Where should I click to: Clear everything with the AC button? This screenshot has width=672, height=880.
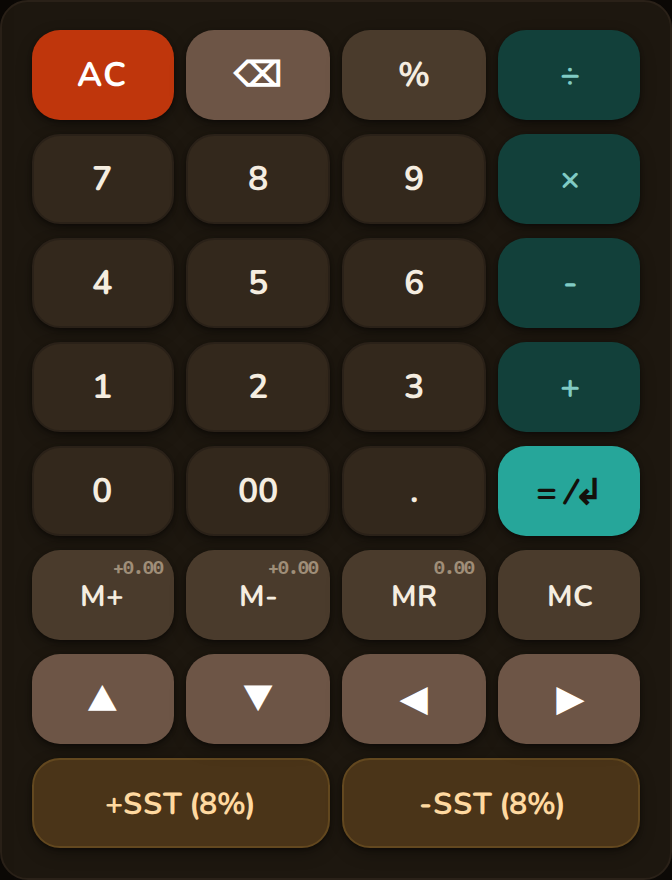(x=103, y=75)
